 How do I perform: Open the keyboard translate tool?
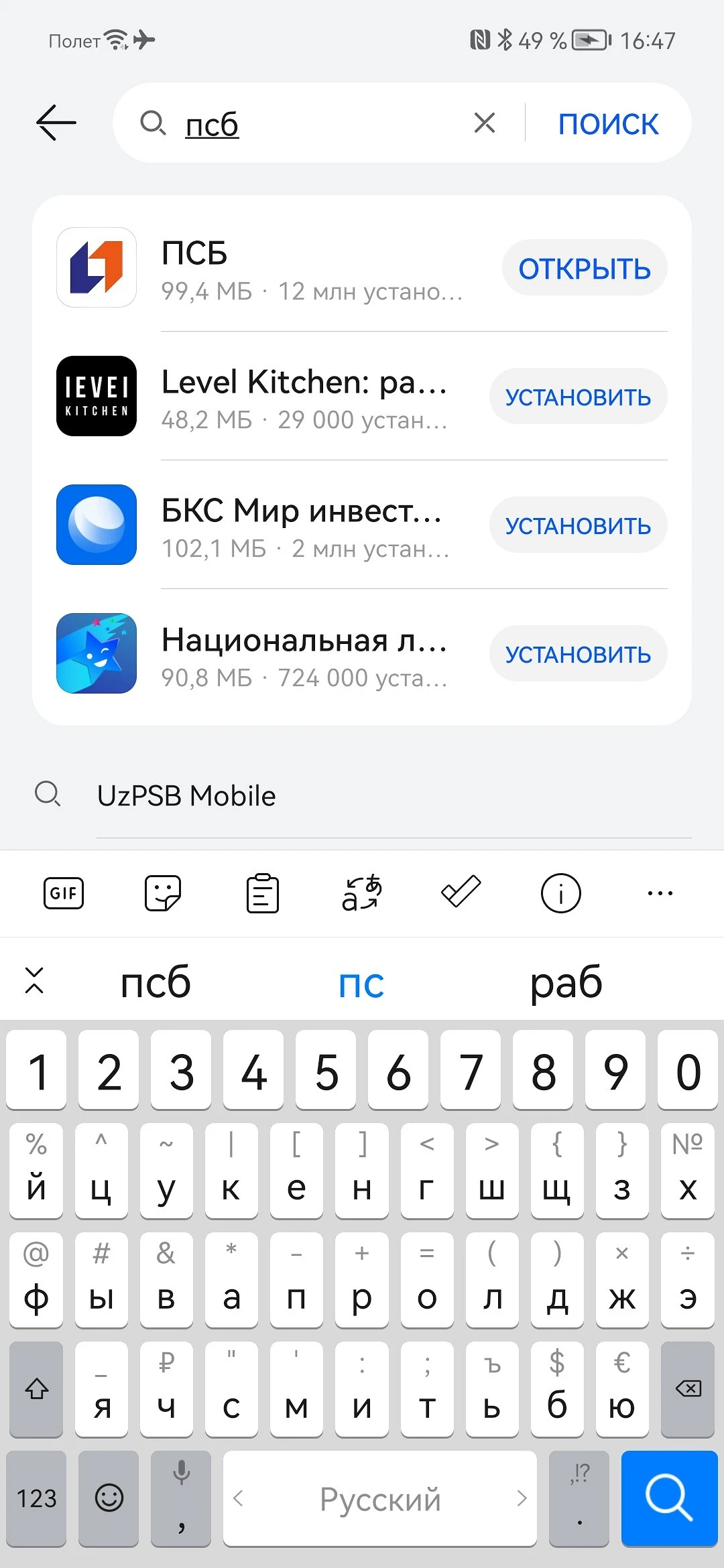pyautogui.click(x=361, y=893)
